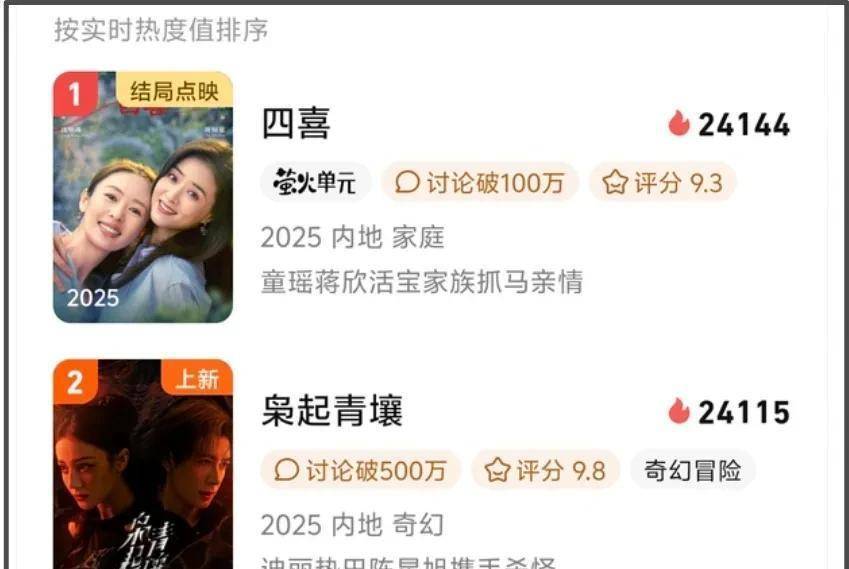View the 评分 9.8 rating chip

pos(545,471)
